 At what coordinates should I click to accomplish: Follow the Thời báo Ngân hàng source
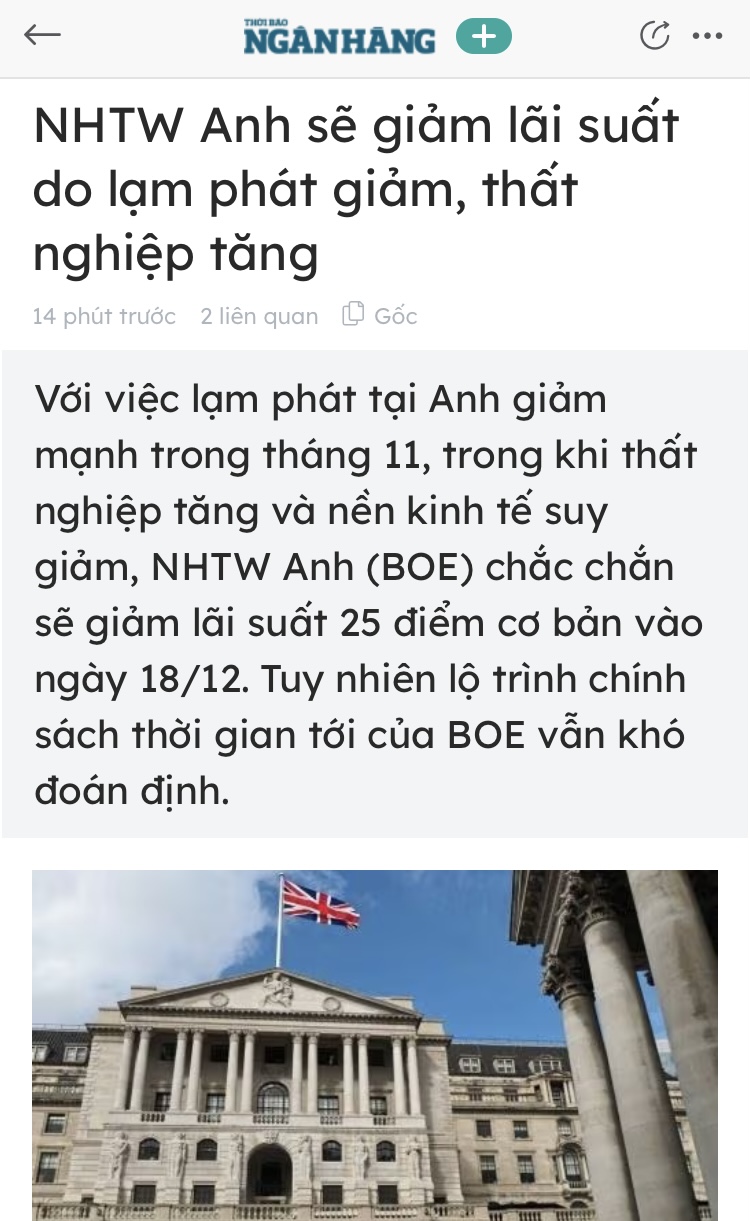pos(484,37)
